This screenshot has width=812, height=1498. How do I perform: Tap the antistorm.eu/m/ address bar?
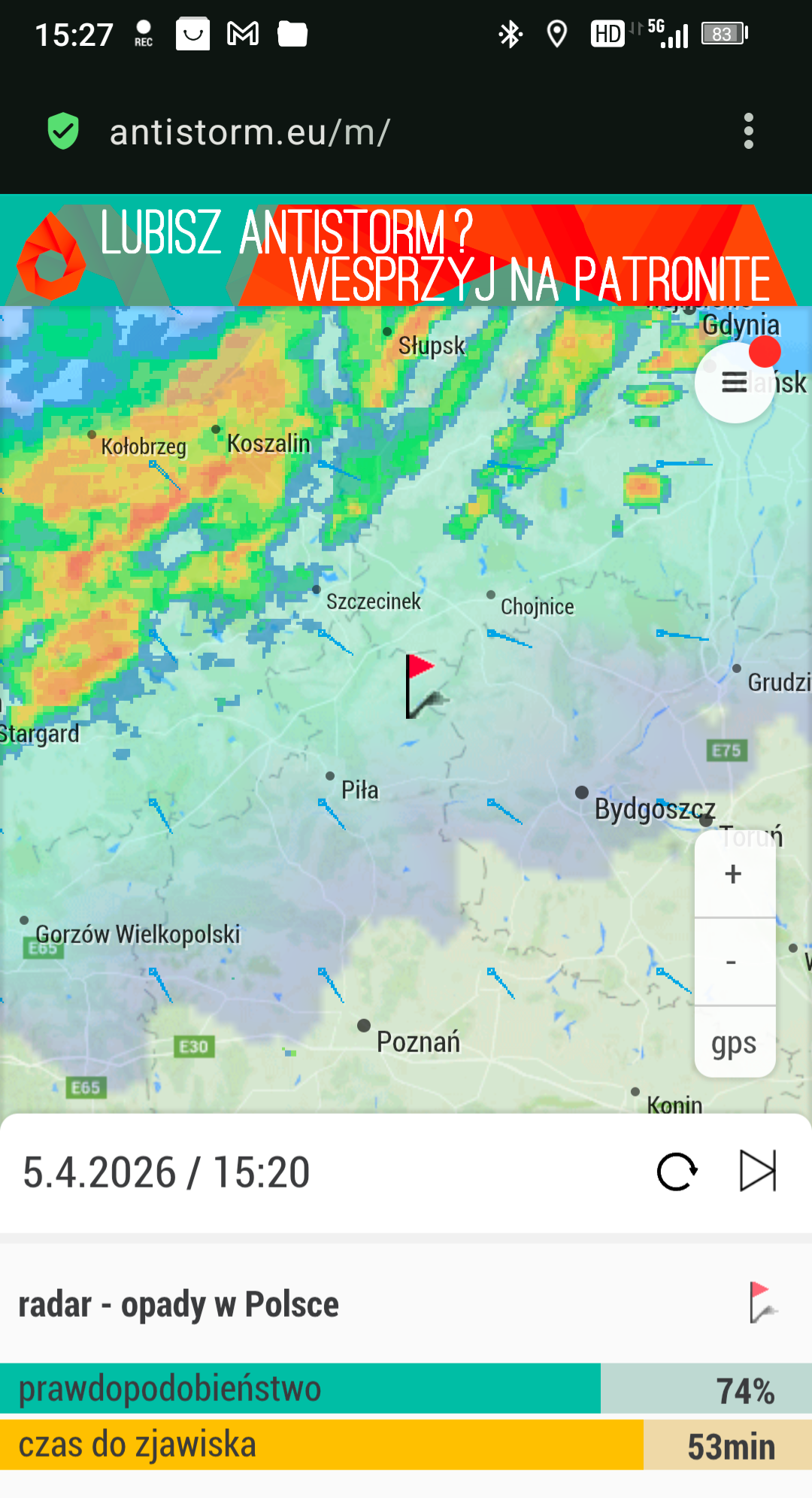click(248, 131)
